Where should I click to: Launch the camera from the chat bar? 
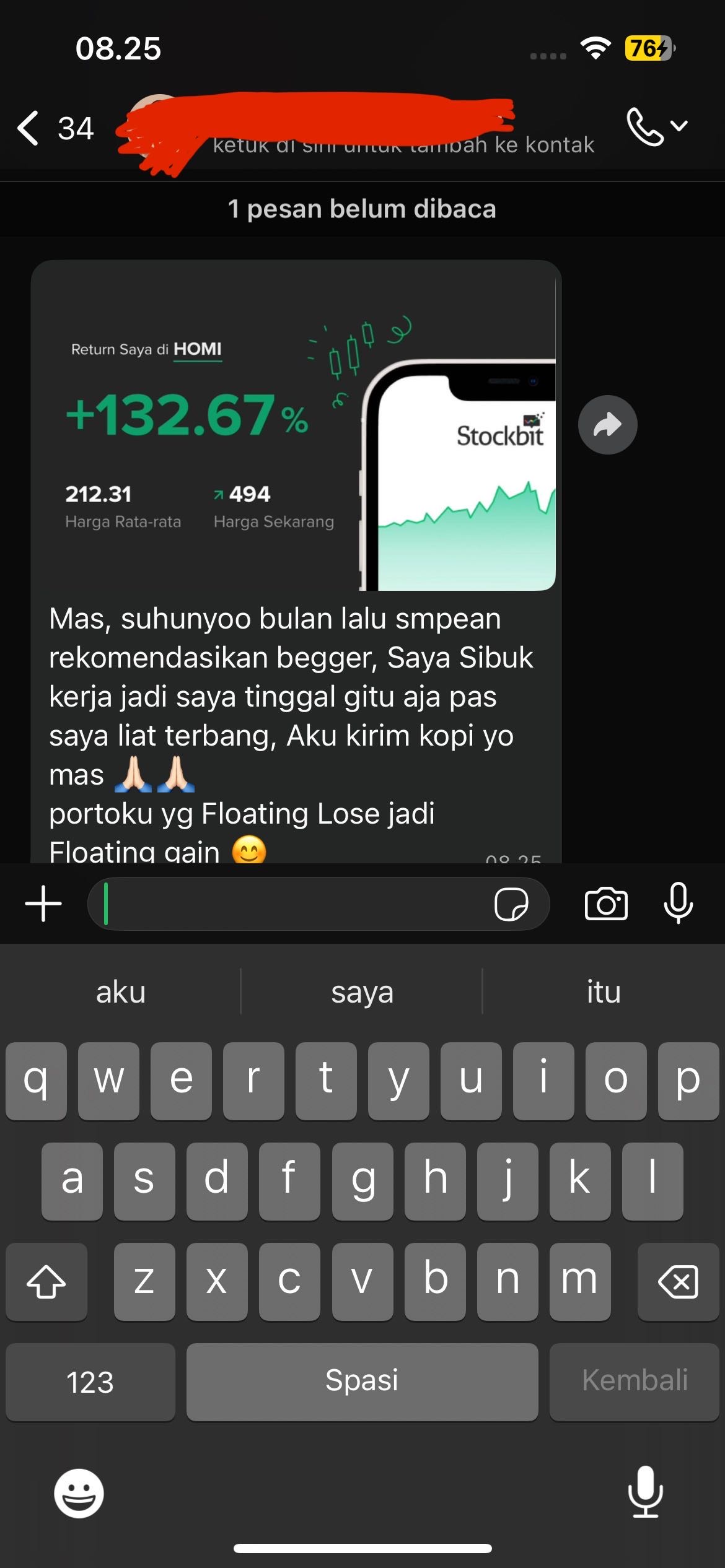606,904
